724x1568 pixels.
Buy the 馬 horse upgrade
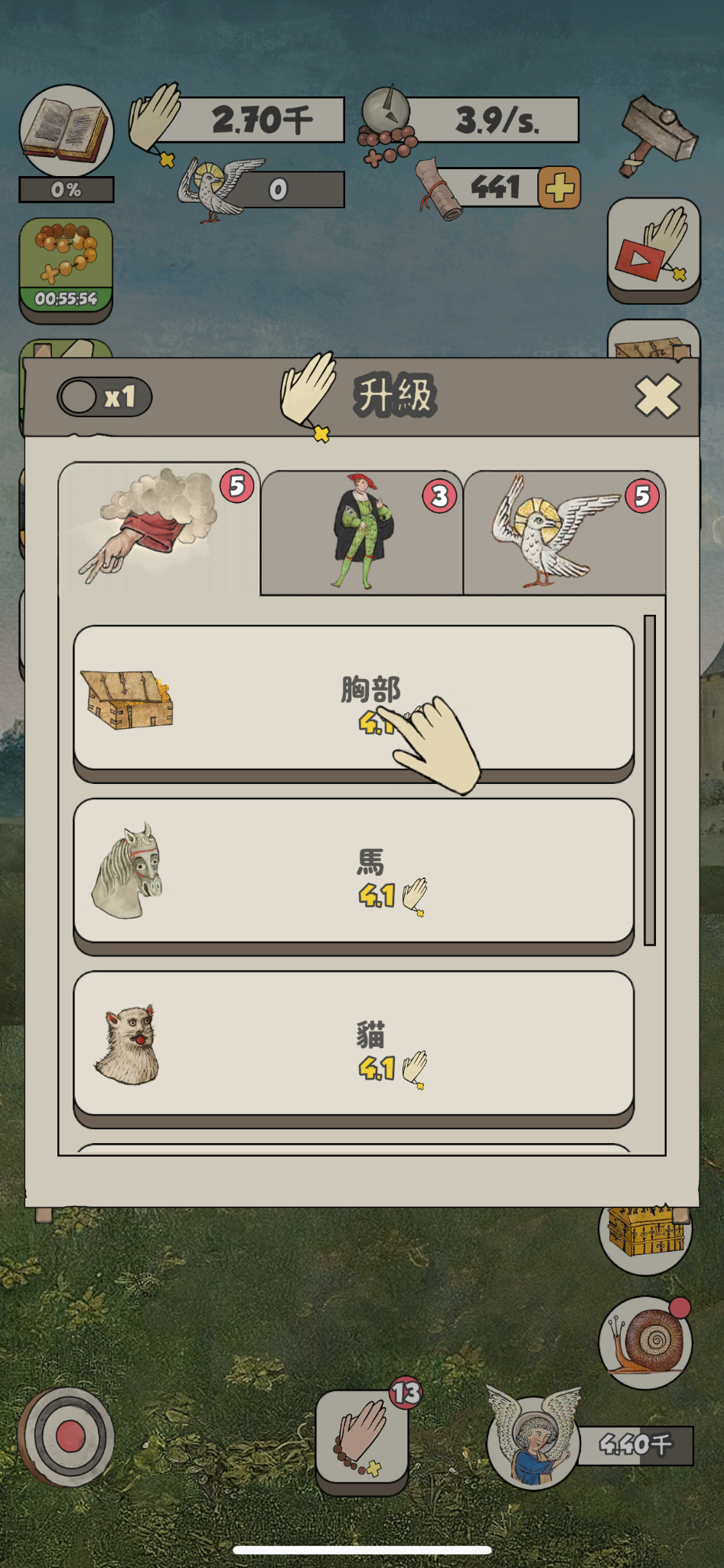coord(354,871)
